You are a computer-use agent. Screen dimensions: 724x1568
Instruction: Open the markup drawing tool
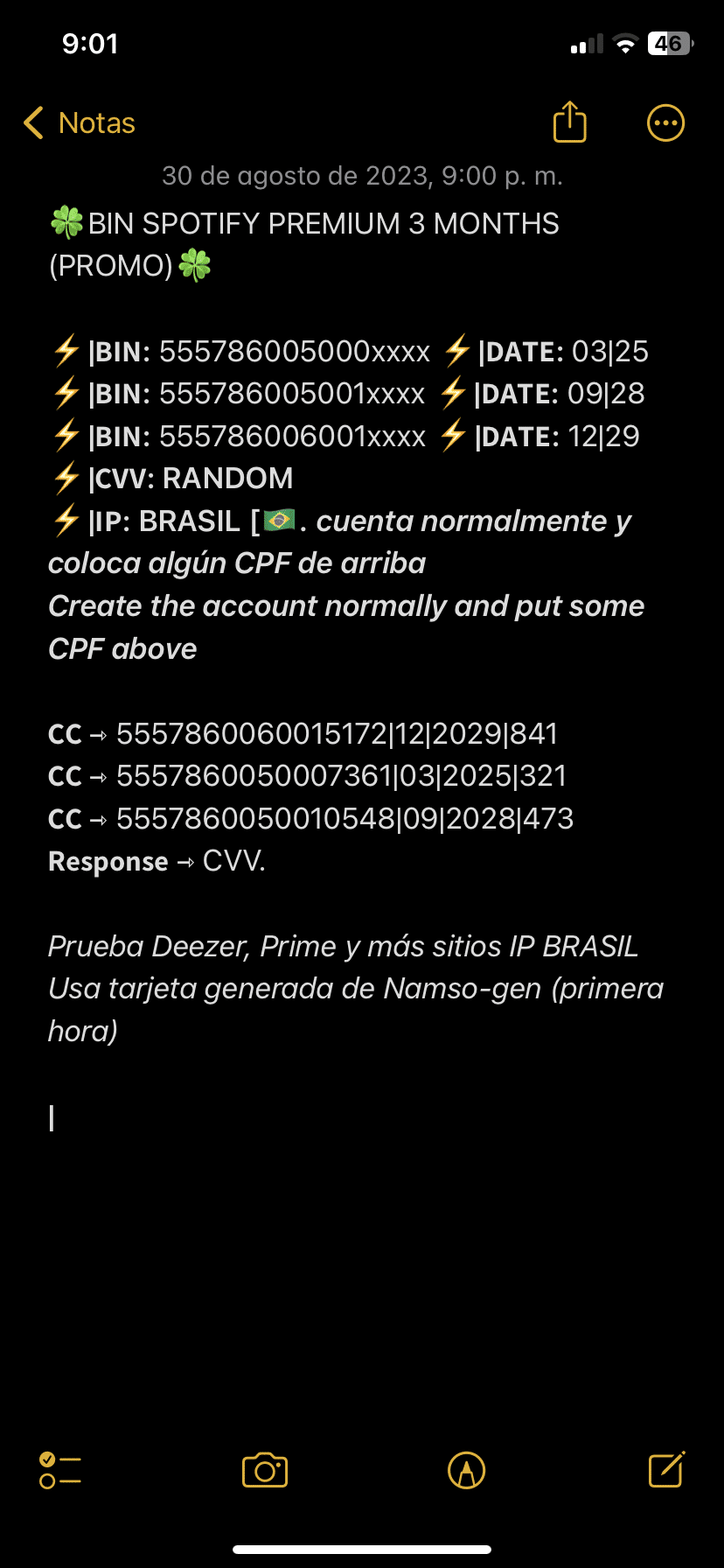tap(466, 1470)
